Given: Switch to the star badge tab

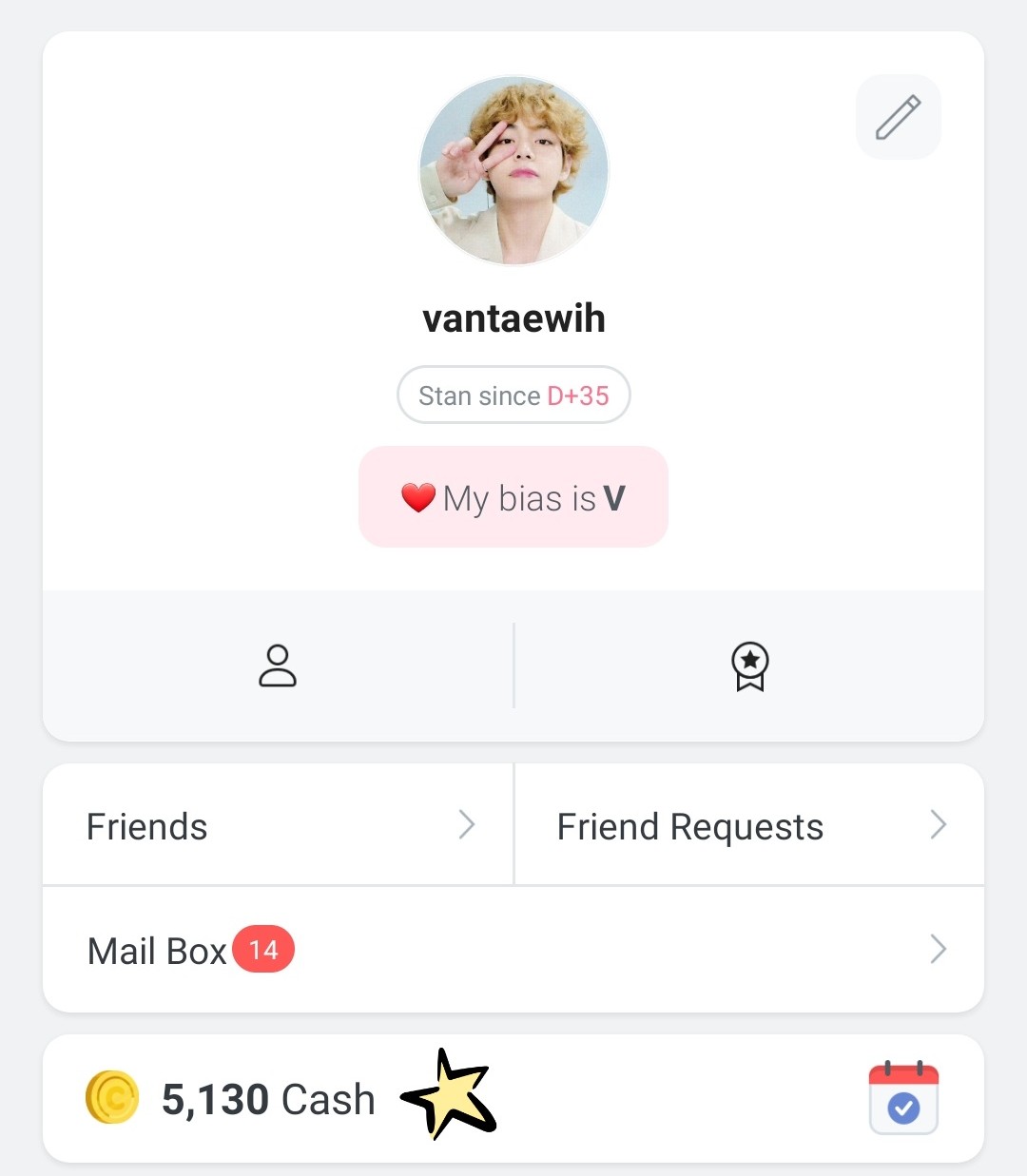Looking at the screenshot, I should 749,665.
